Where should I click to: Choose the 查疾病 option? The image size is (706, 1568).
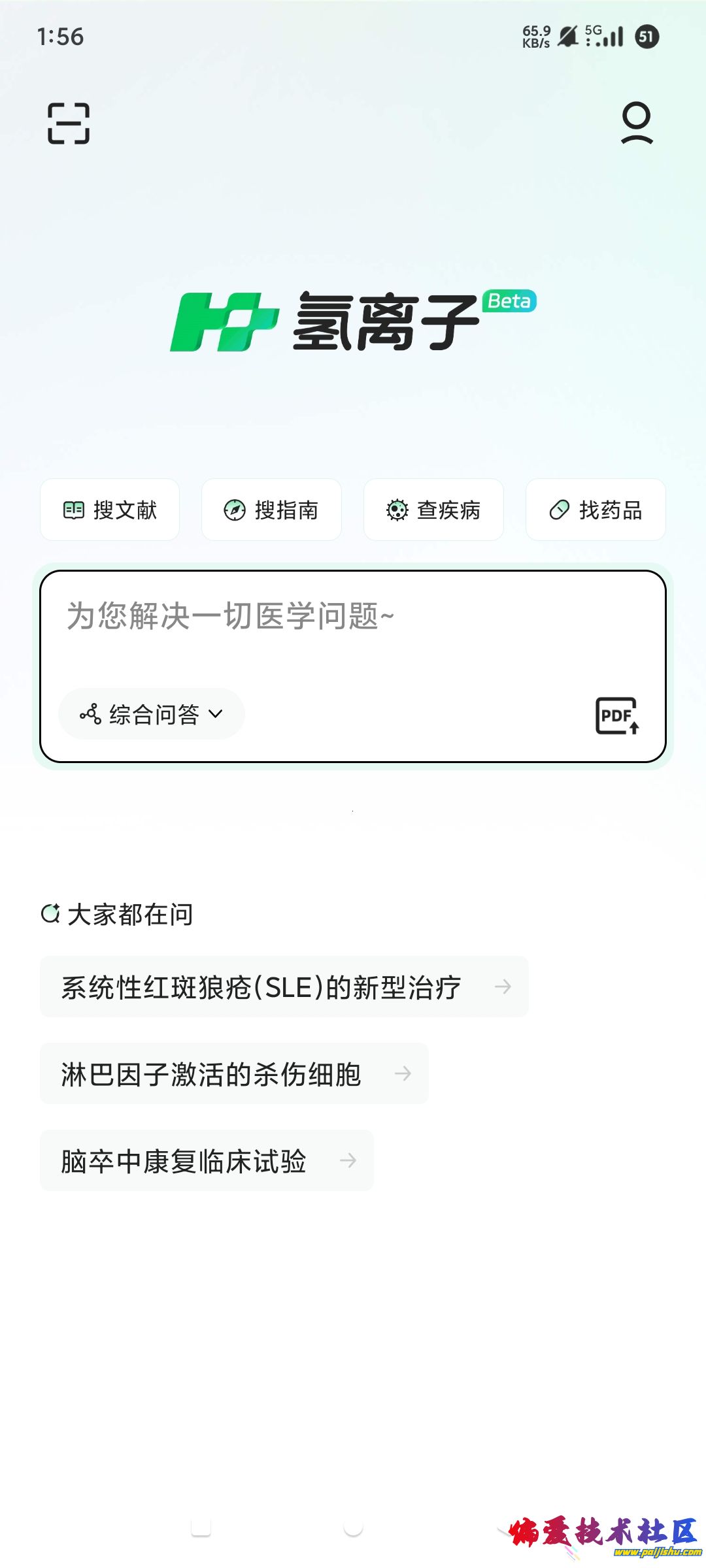click(x=433, y=510)
